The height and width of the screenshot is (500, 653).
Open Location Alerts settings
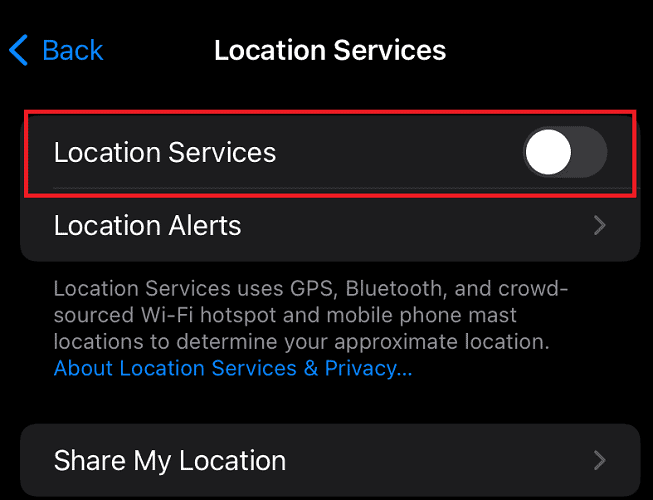328,225
